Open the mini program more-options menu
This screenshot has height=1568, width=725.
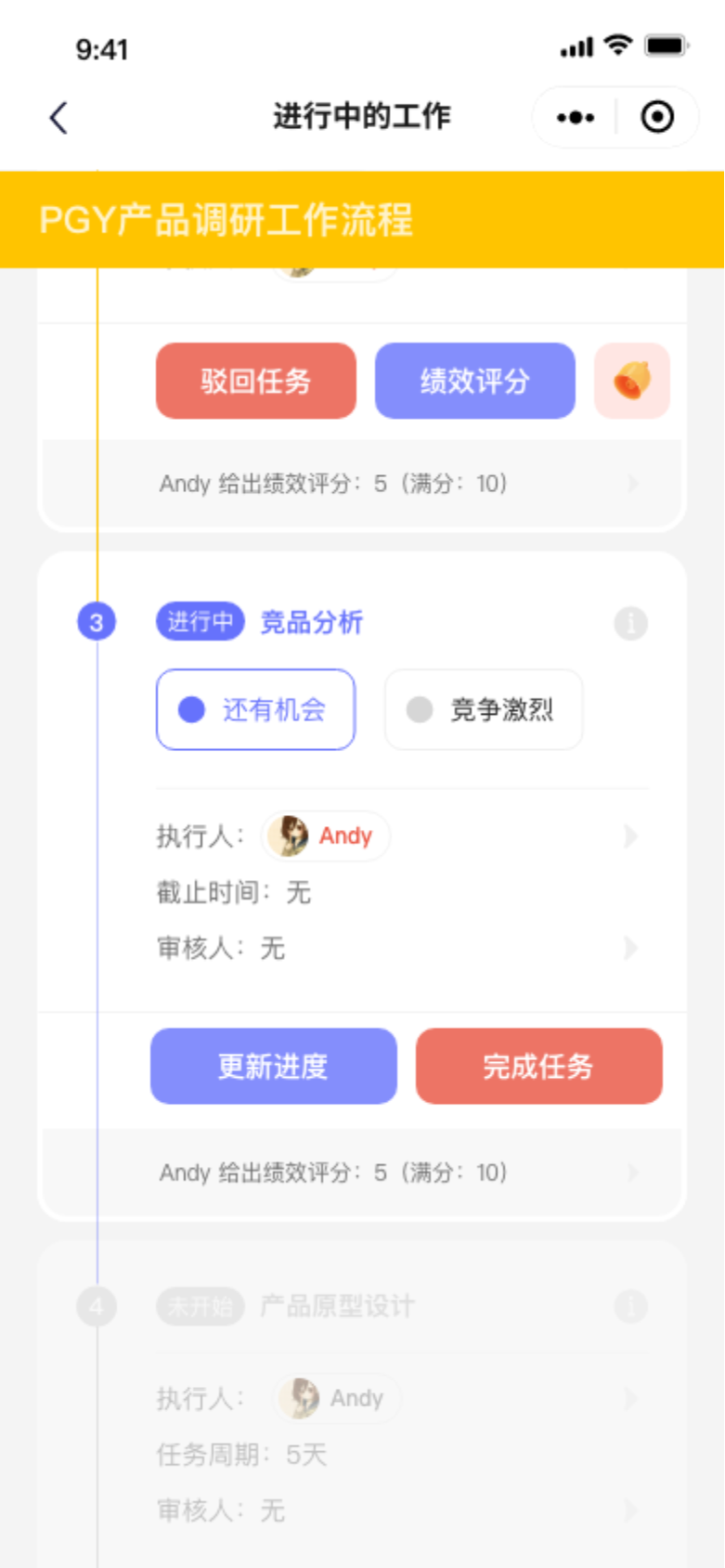(576, 118)
